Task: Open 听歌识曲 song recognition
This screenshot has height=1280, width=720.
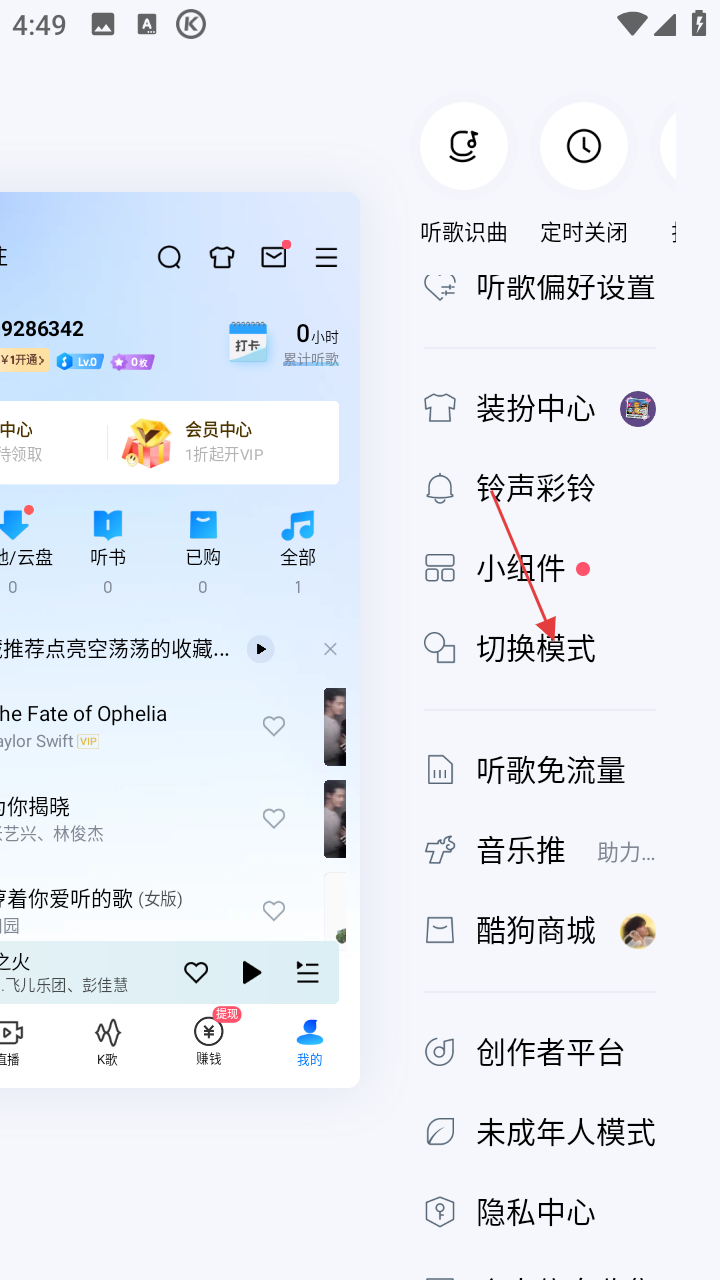Action: (x=464, y=147)
